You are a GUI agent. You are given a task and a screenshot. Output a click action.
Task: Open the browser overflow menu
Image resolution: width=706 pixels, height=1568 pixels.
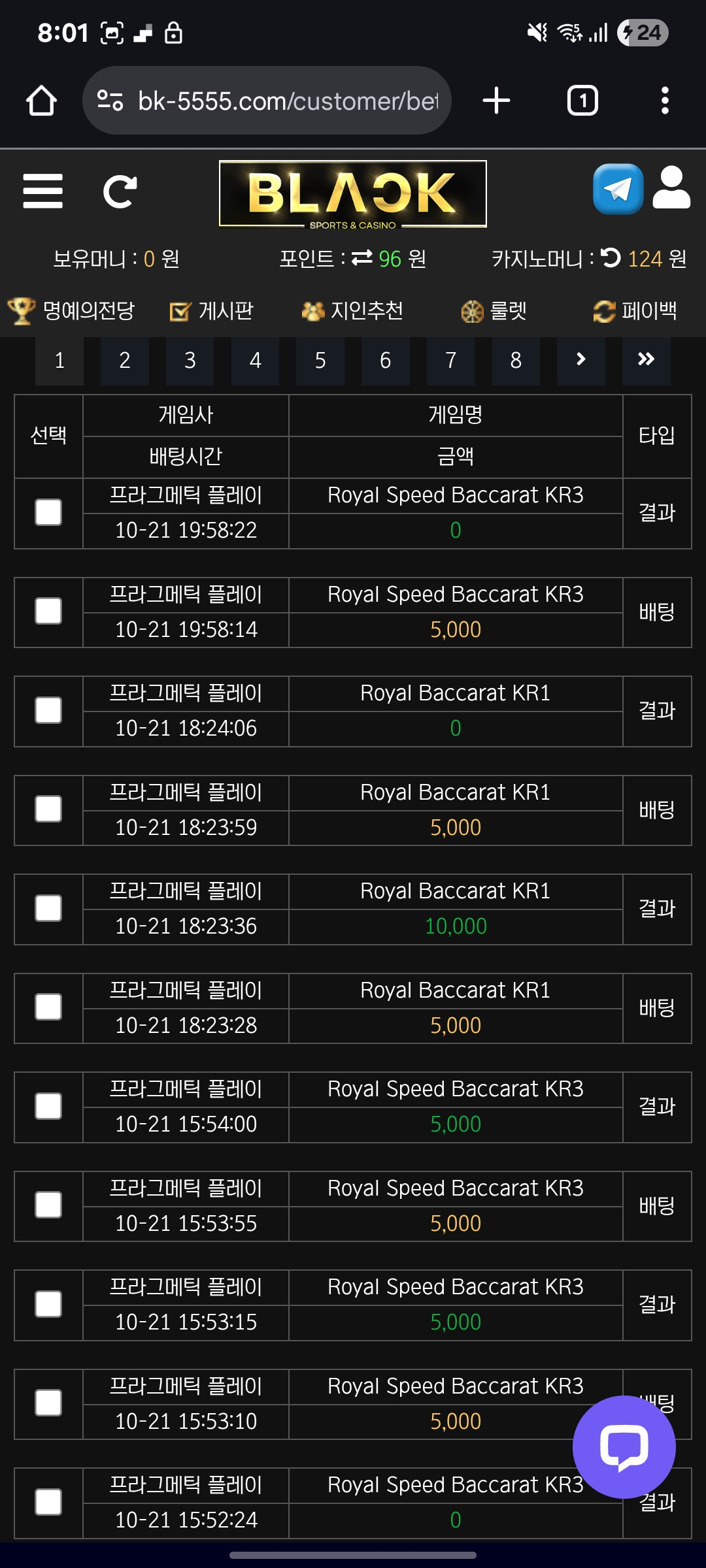coord(665,101)
